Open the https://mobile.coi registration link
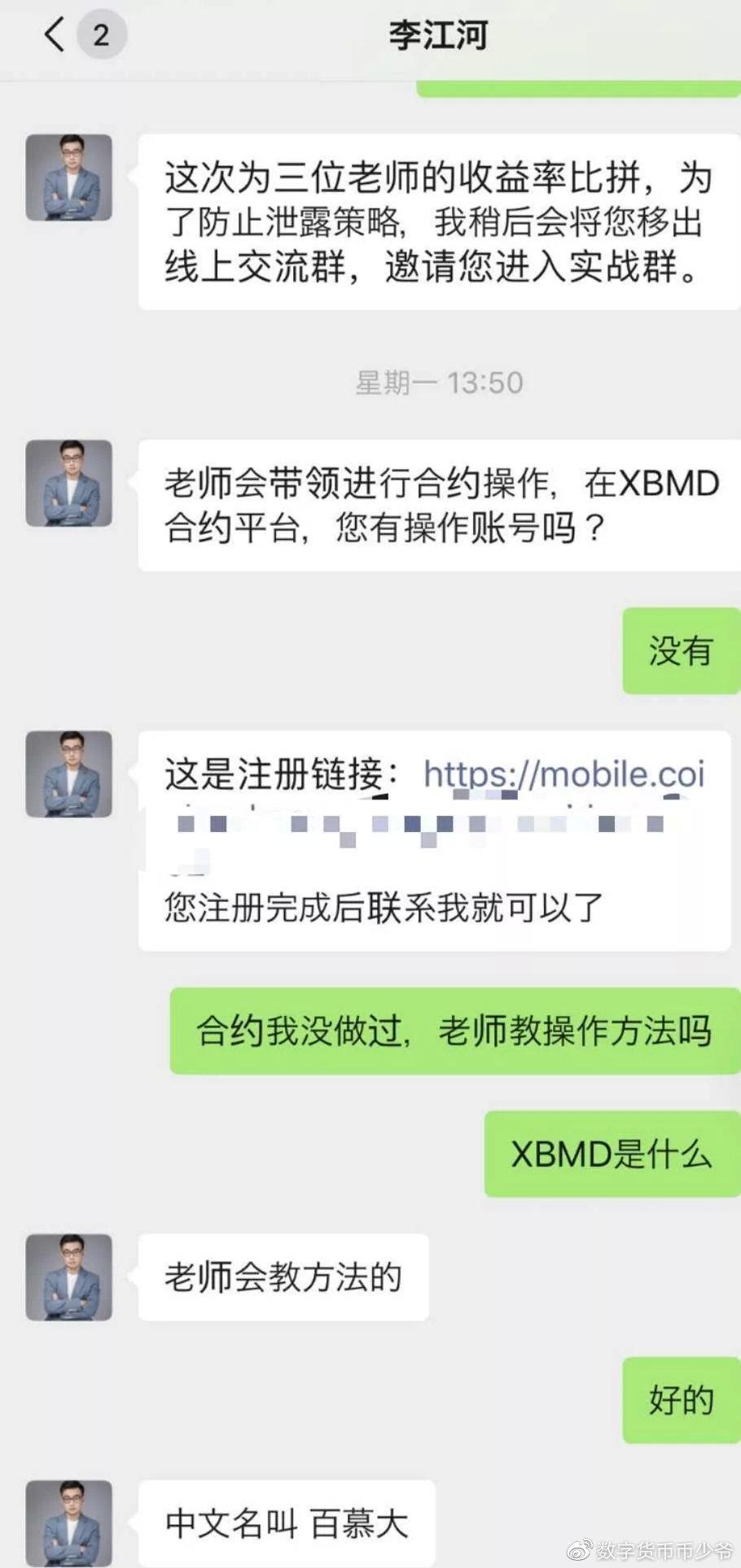Image resolution: width=741 pixels, height=1568 pixels. 562,775
